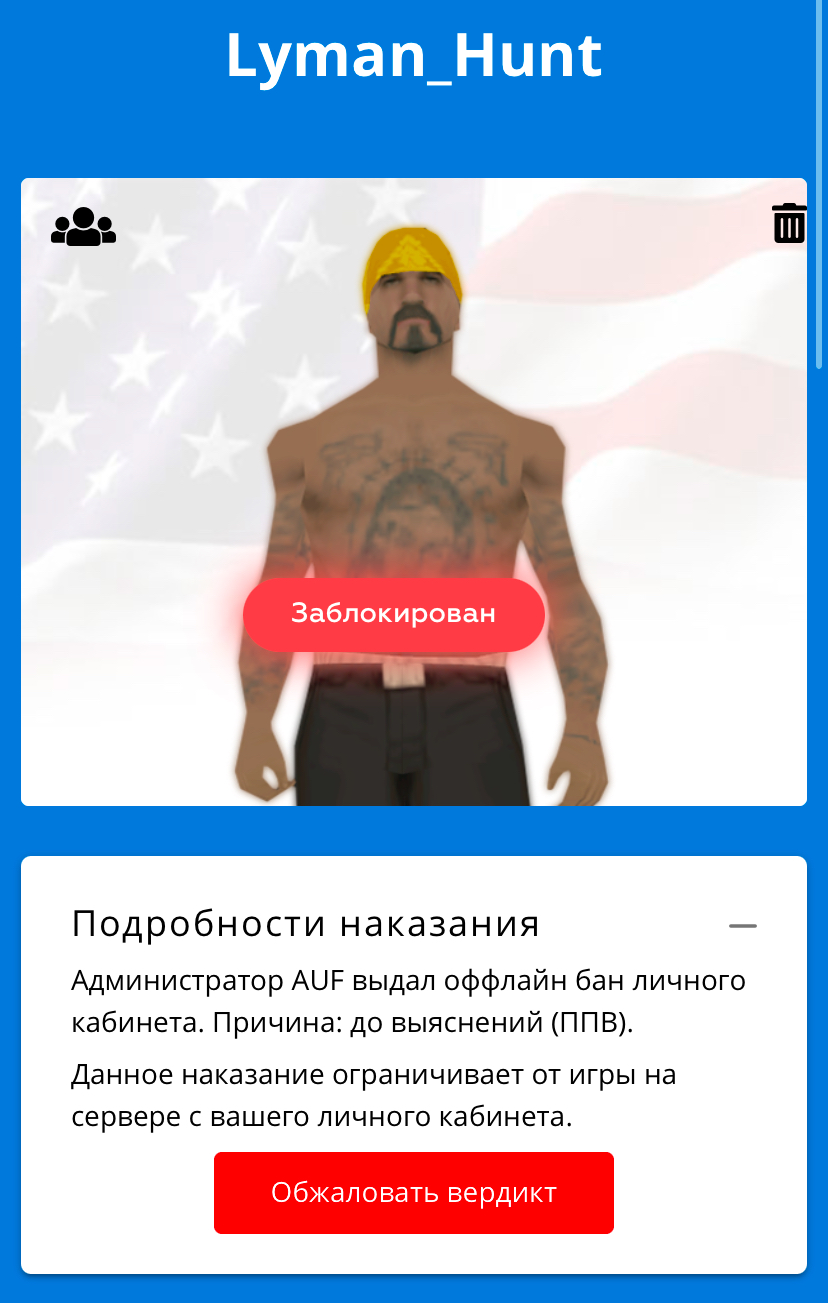The image size is (828, 1303).
Task: Tap the red Заблокирован status badge
Action: [393, 614]
